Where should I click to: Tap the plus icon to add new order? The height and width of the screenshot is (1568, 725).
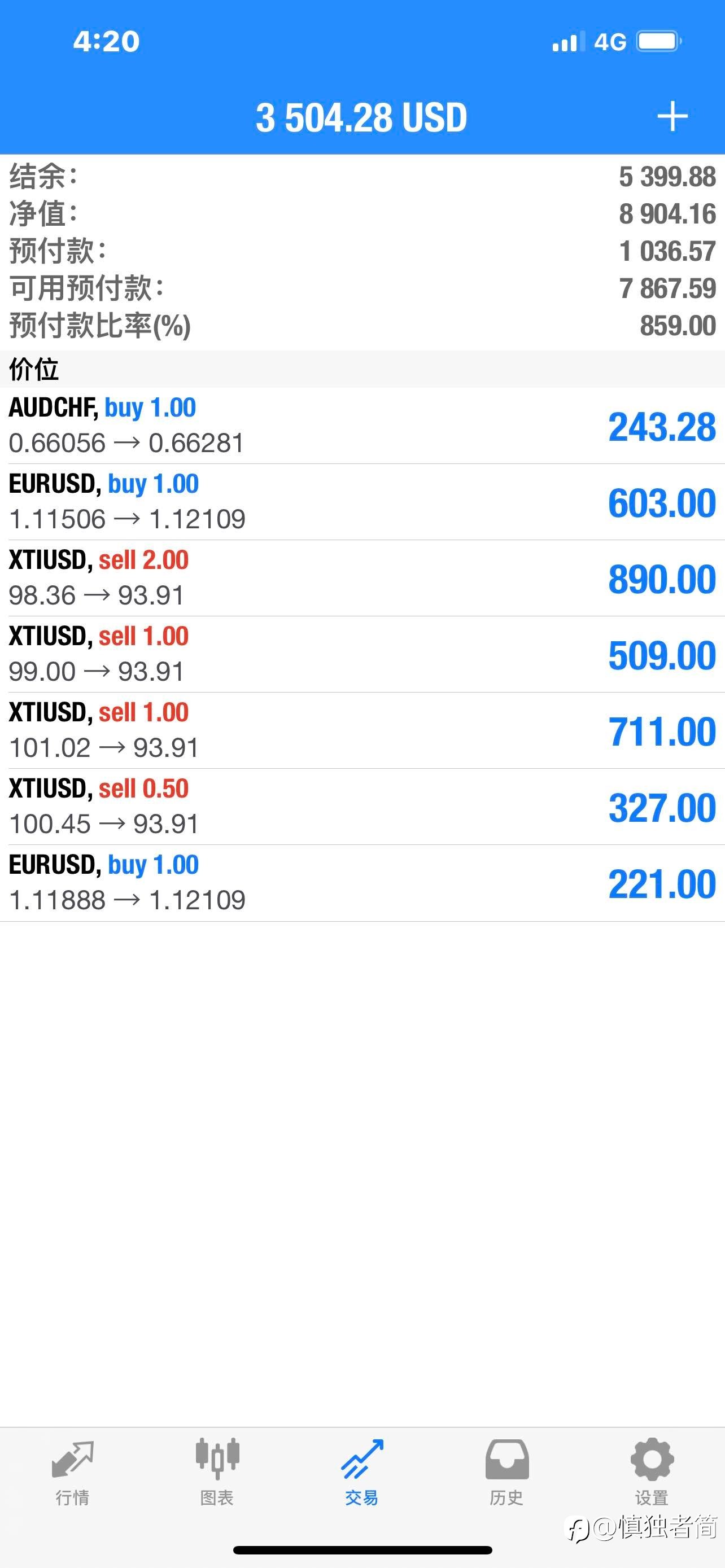click(672, 116)
